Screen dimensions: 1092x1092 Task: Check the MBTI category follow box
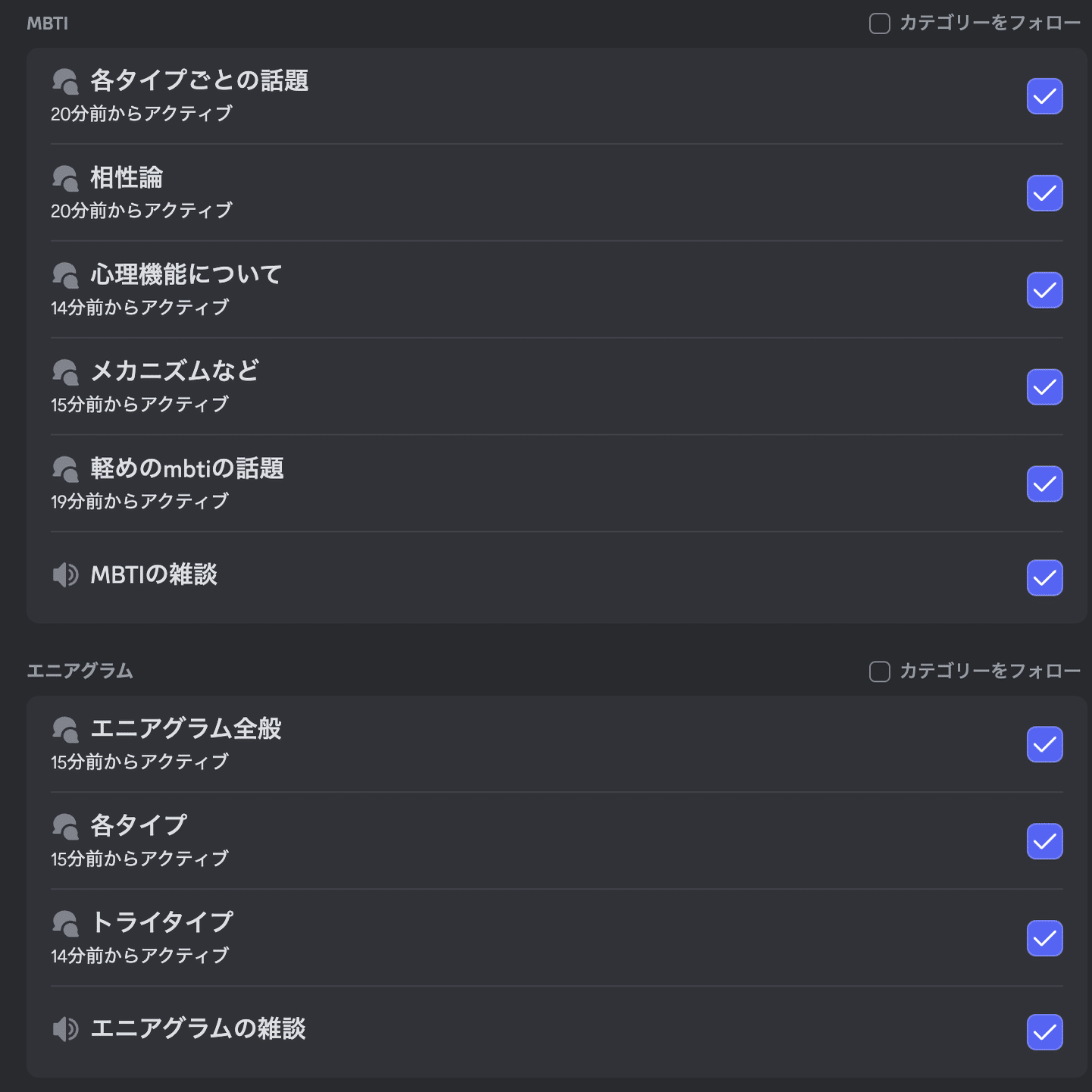click(880, 23)
